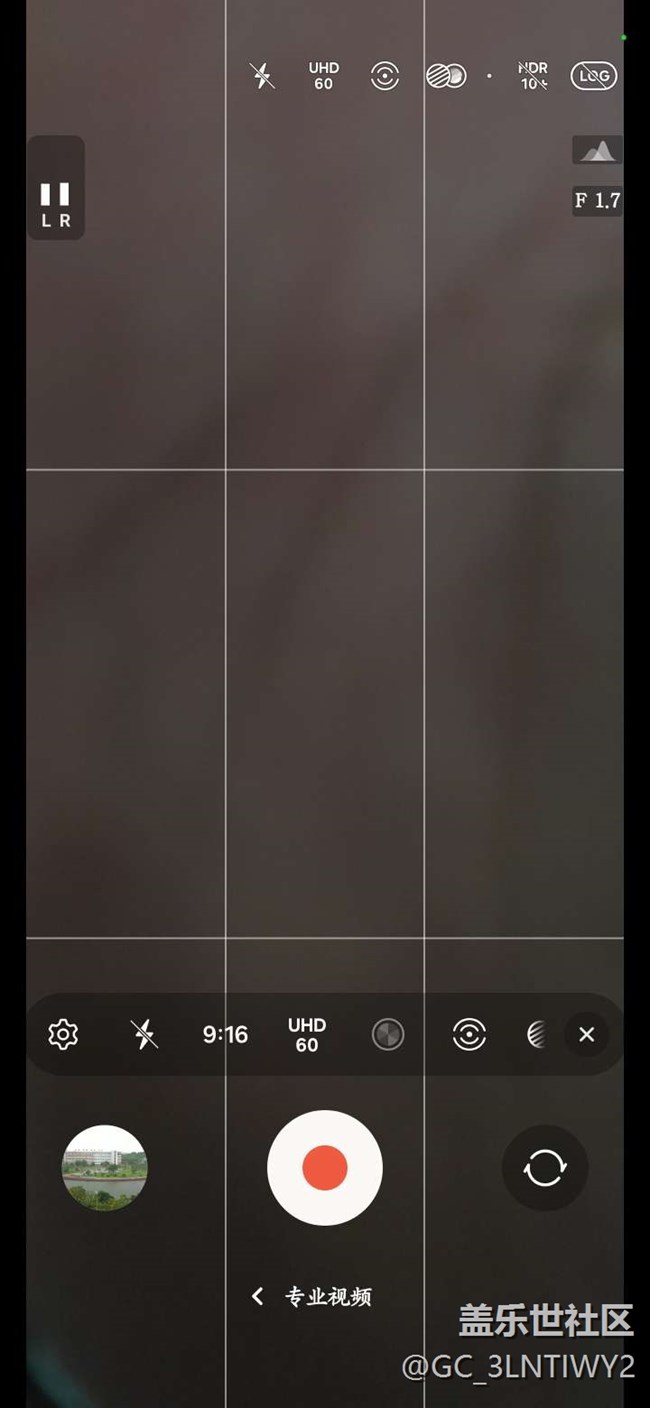Open video stabilization option in the settings bar
This screenshot has width=650, height=1408.
click(x=468, y=1034)
